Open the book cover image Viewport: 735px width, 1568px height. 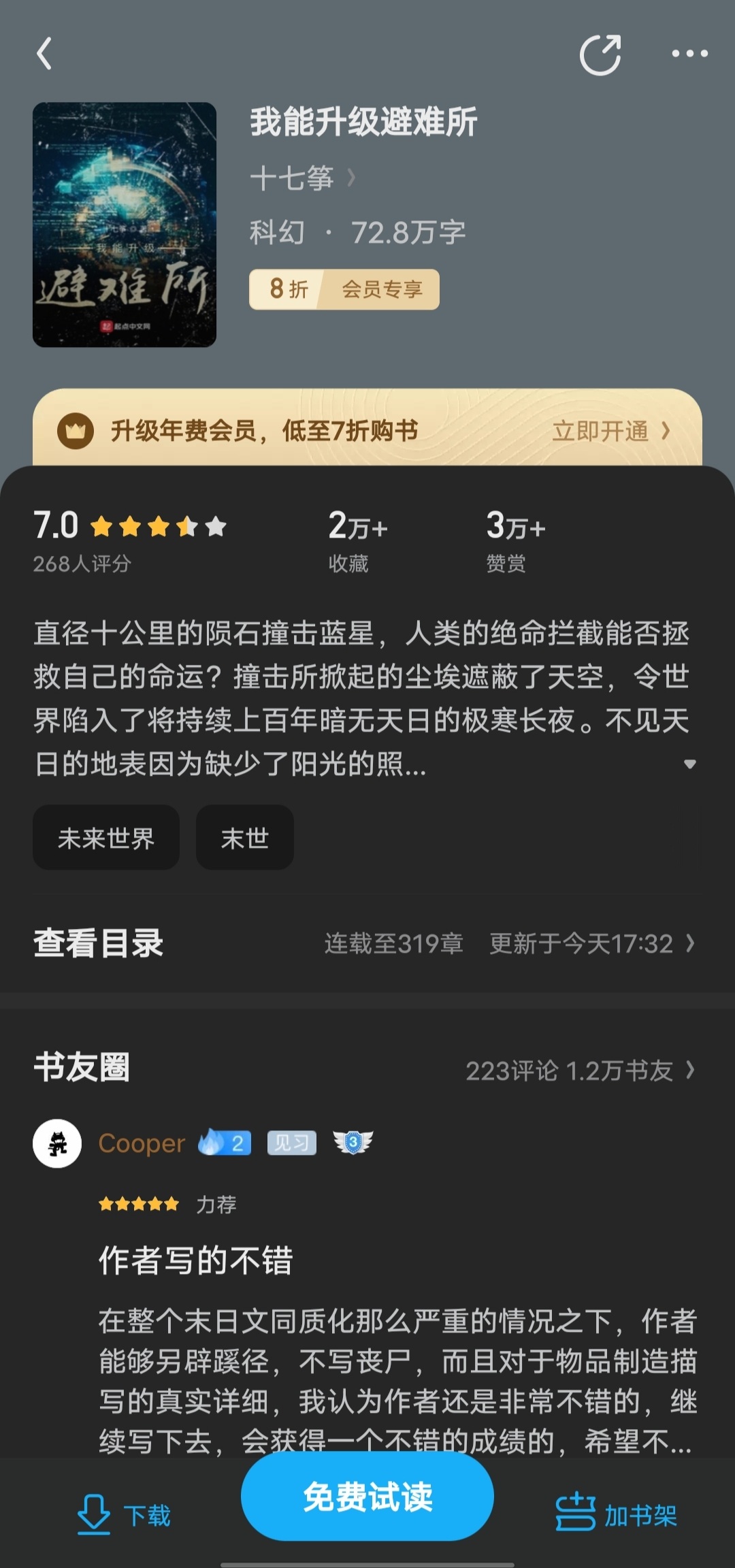125,225
